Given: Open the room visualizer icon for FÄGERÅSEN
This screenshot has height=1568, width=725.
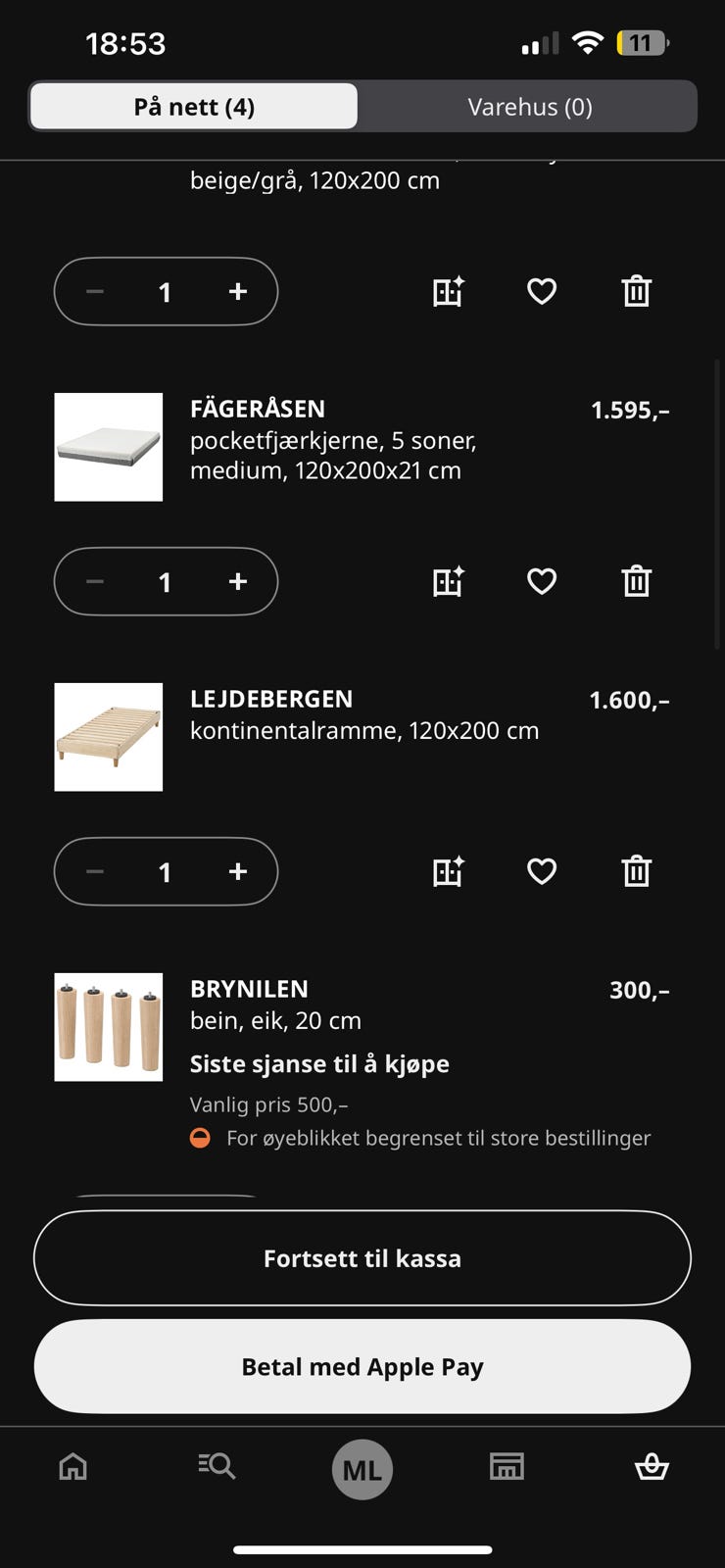Looking at the screenshot, I should (x=447, y=581).
